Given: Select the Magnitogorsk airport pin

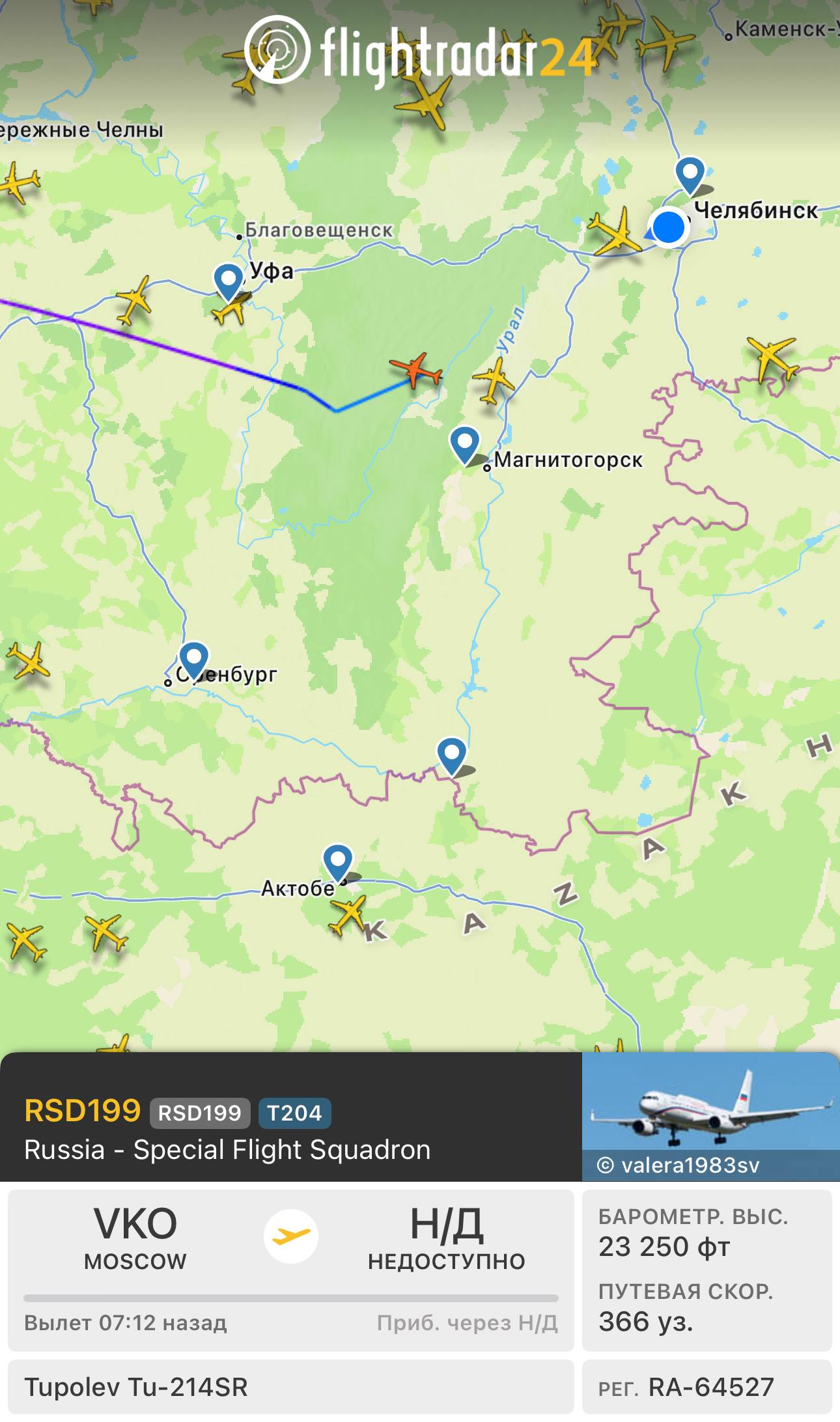Looking at the screenshot, I should pos(465,446).
